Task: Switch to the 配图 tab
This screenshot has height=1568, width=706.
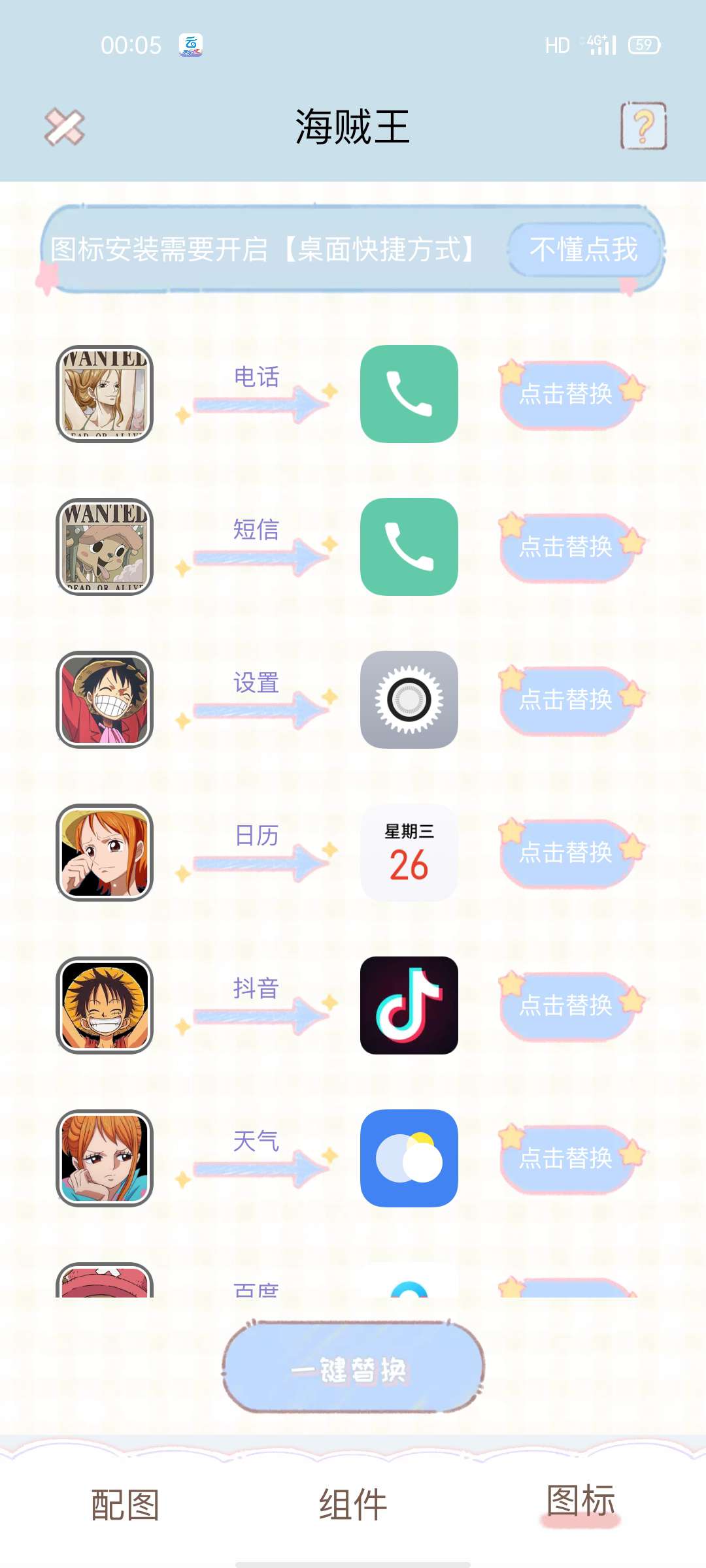Action: coord(125,1505)
